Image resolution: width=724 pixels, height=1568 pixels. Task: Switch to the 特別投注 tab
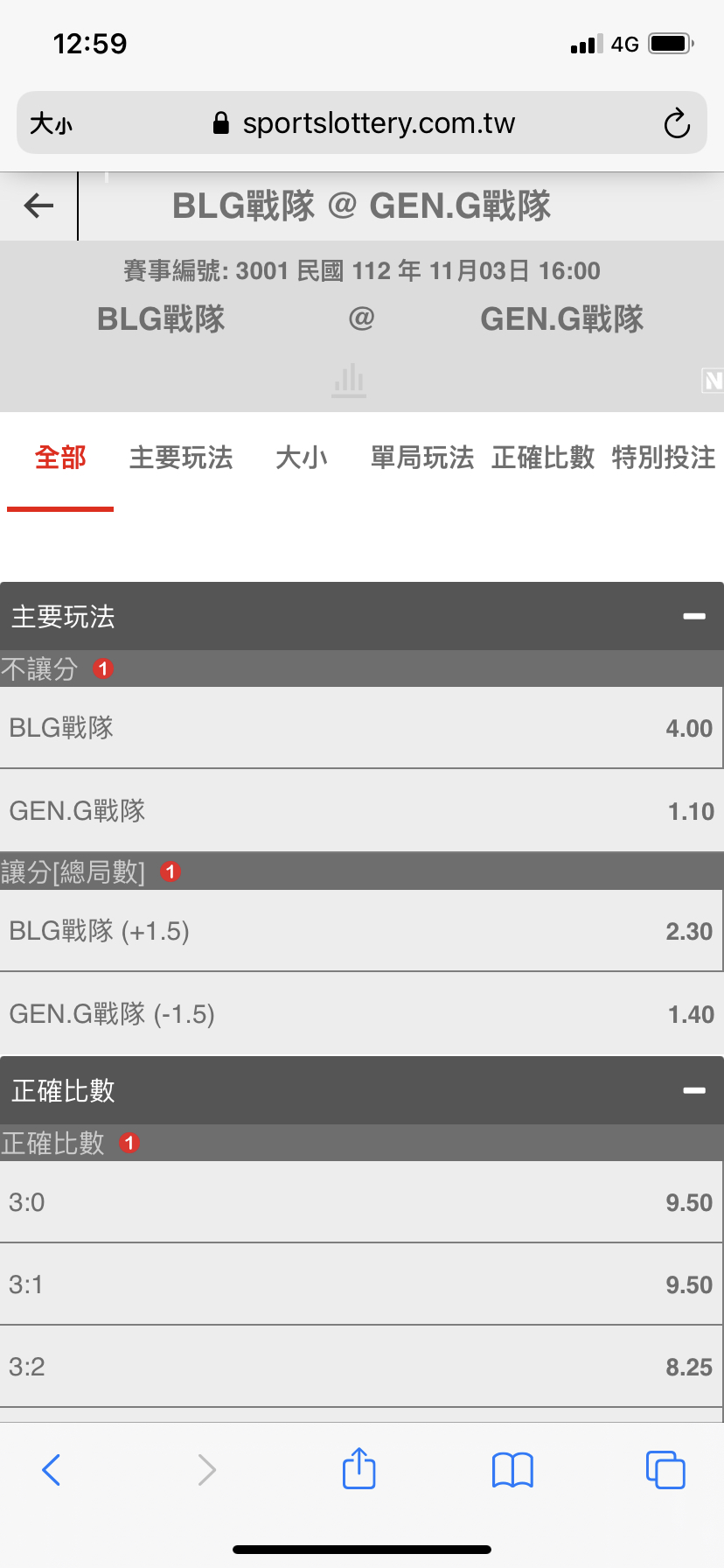pyautogui.click(x=664, y=458)
